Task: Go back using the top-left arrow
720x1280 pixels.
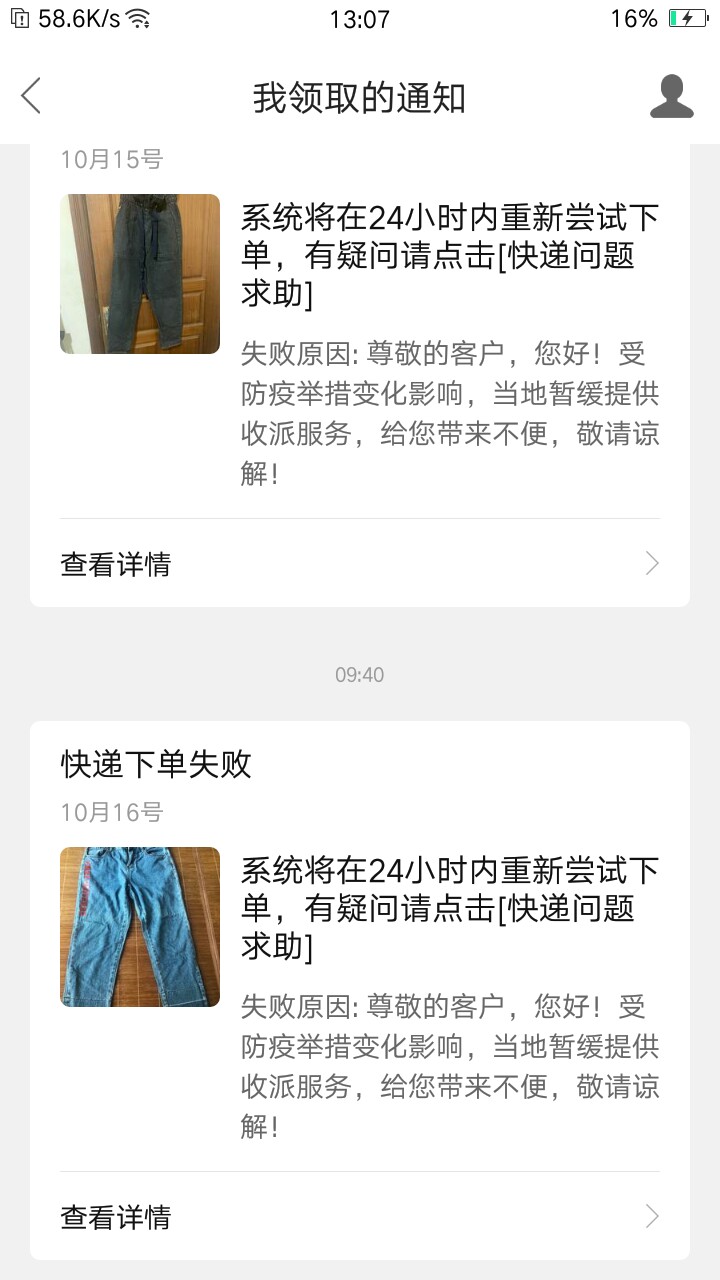Action: [32, 96]
